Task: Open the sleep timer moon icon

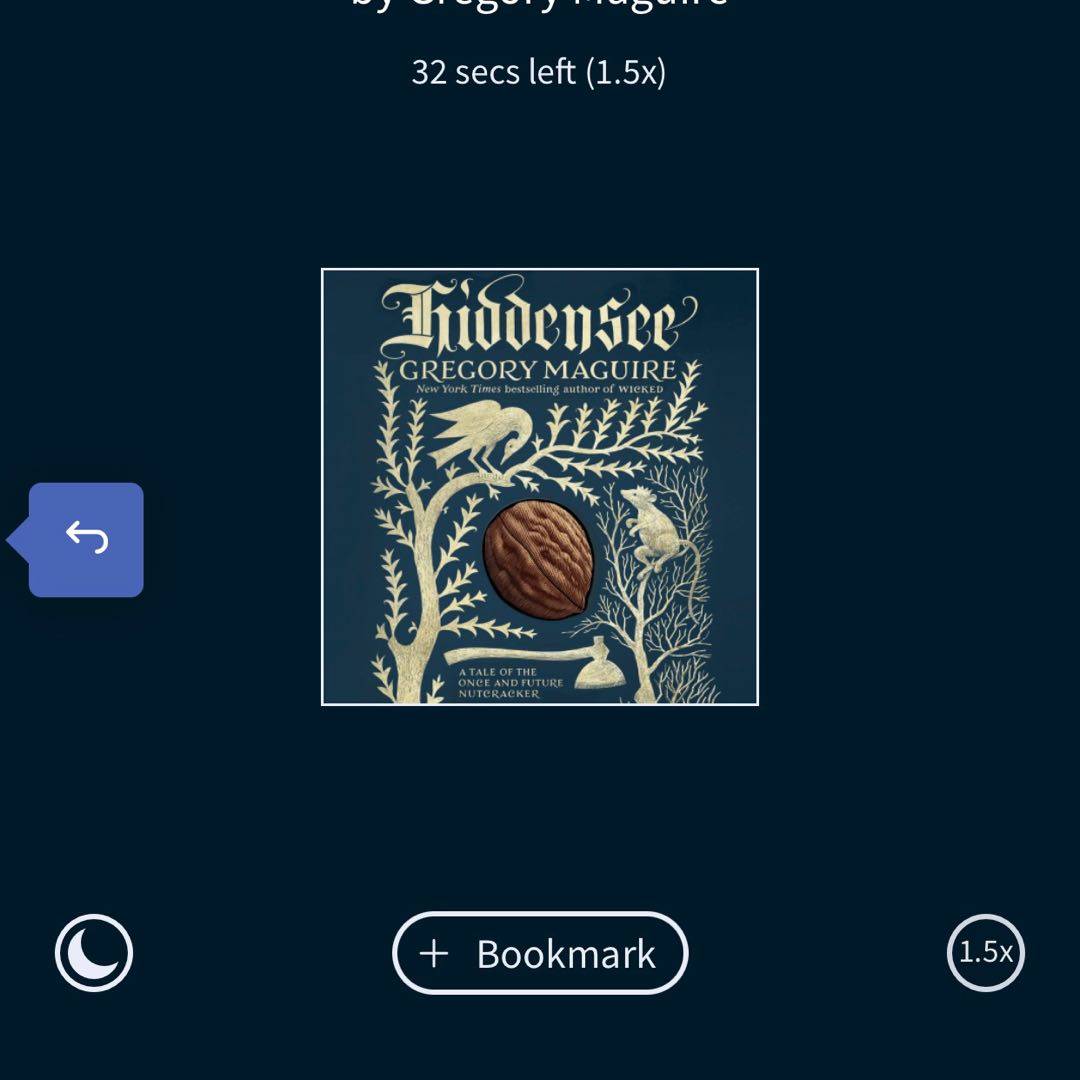Action: pyautogui.click(x=94, y=953)
